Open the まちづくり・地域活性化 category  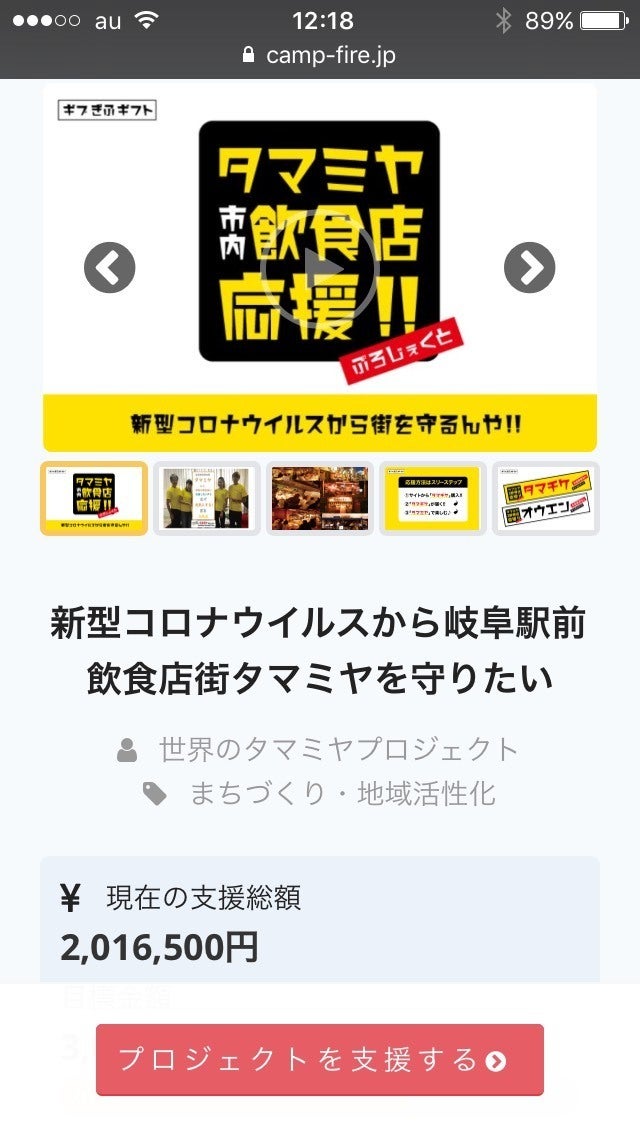click(x=342, y=794)
